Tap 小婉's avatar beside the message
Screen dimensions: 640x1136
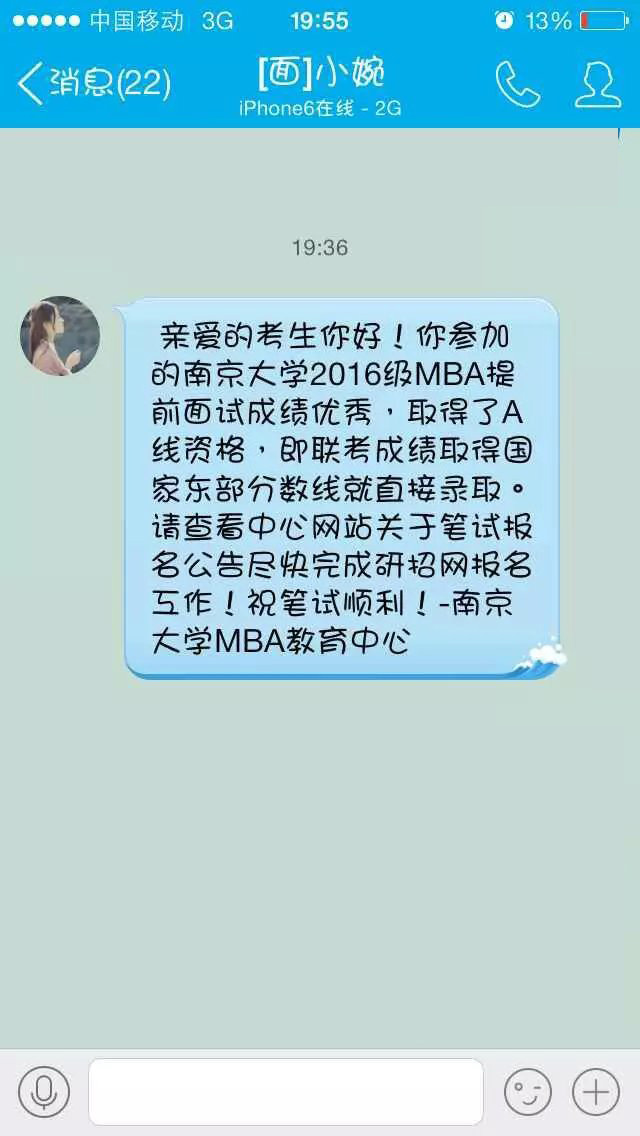(x=60, y=335)
